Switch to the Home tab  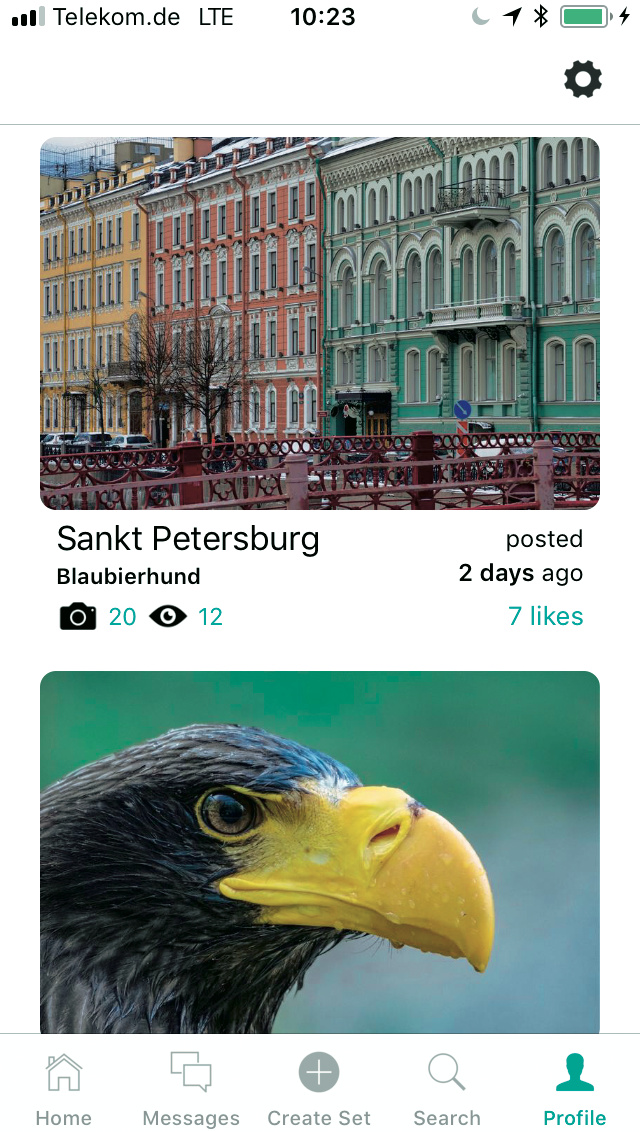tap(64, 1088)
